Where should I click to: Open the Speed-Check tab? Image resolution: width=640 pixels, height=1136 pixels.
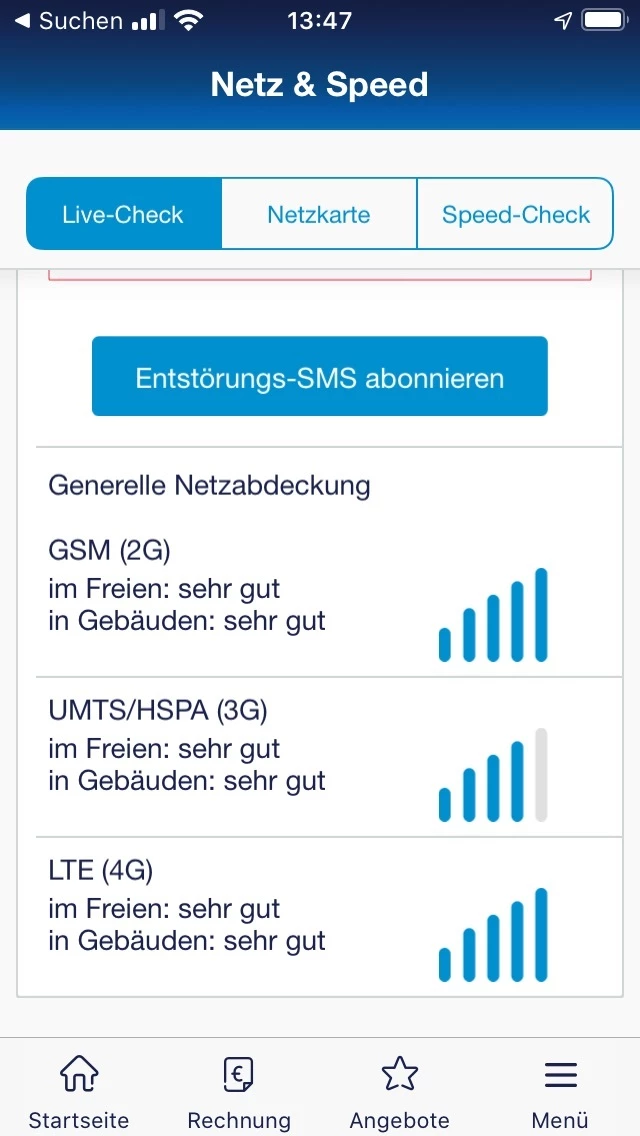tap(515, 214)
